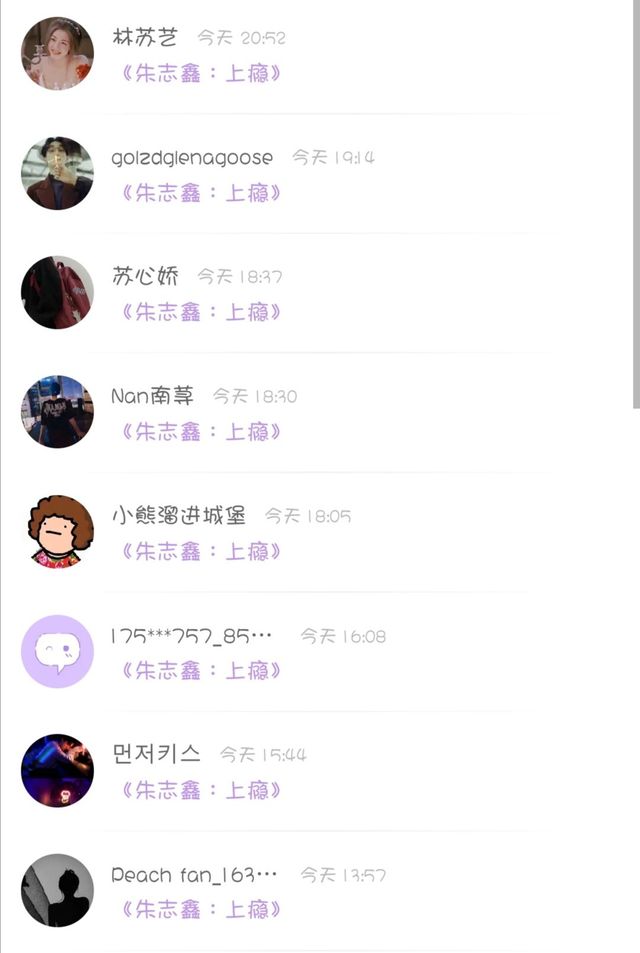This screenshot has width=640, height=953.
Task: Open 小熊溜进城堡's cartoon avatar
Action: (x=57, y=531)
